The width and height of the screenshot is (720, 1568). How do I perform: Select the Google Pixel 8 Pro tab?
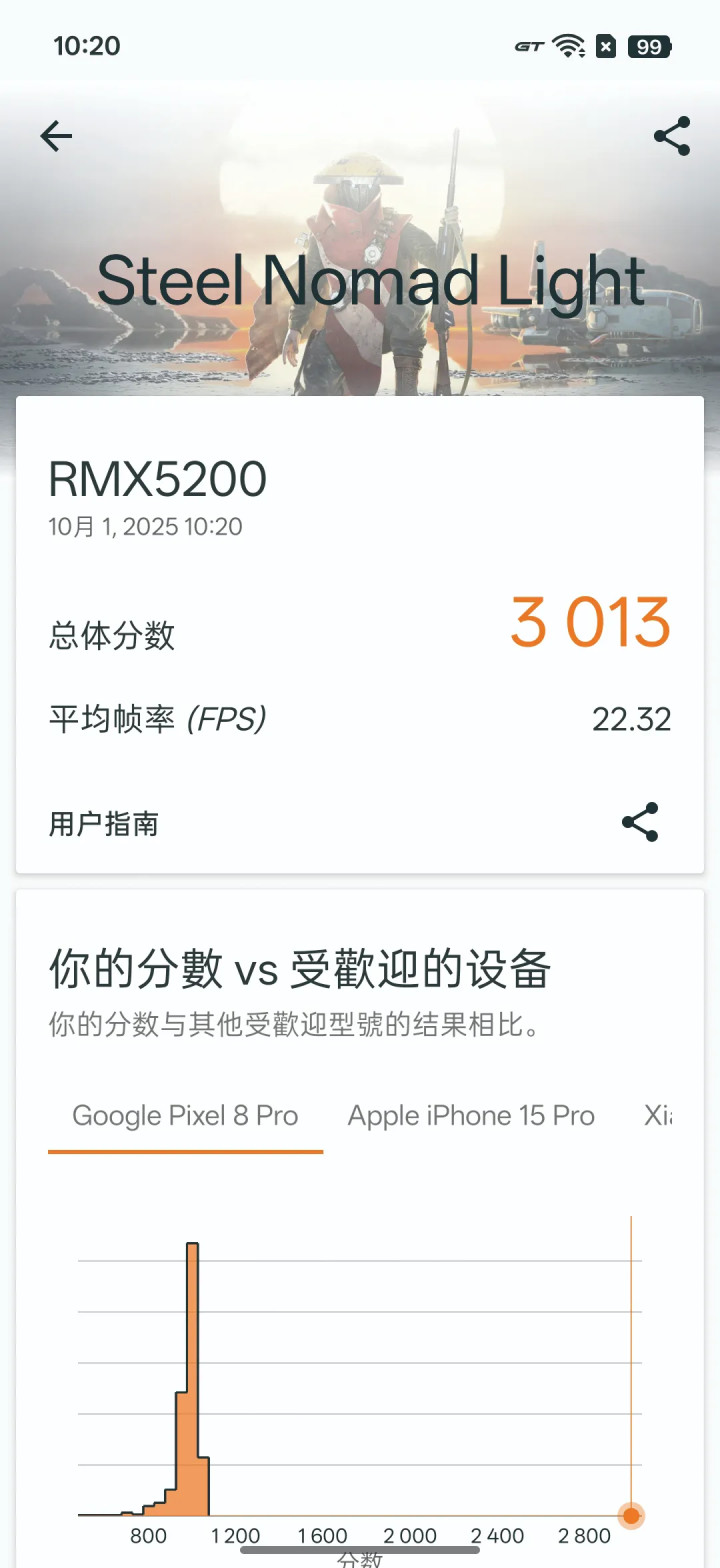point(185,1116)
